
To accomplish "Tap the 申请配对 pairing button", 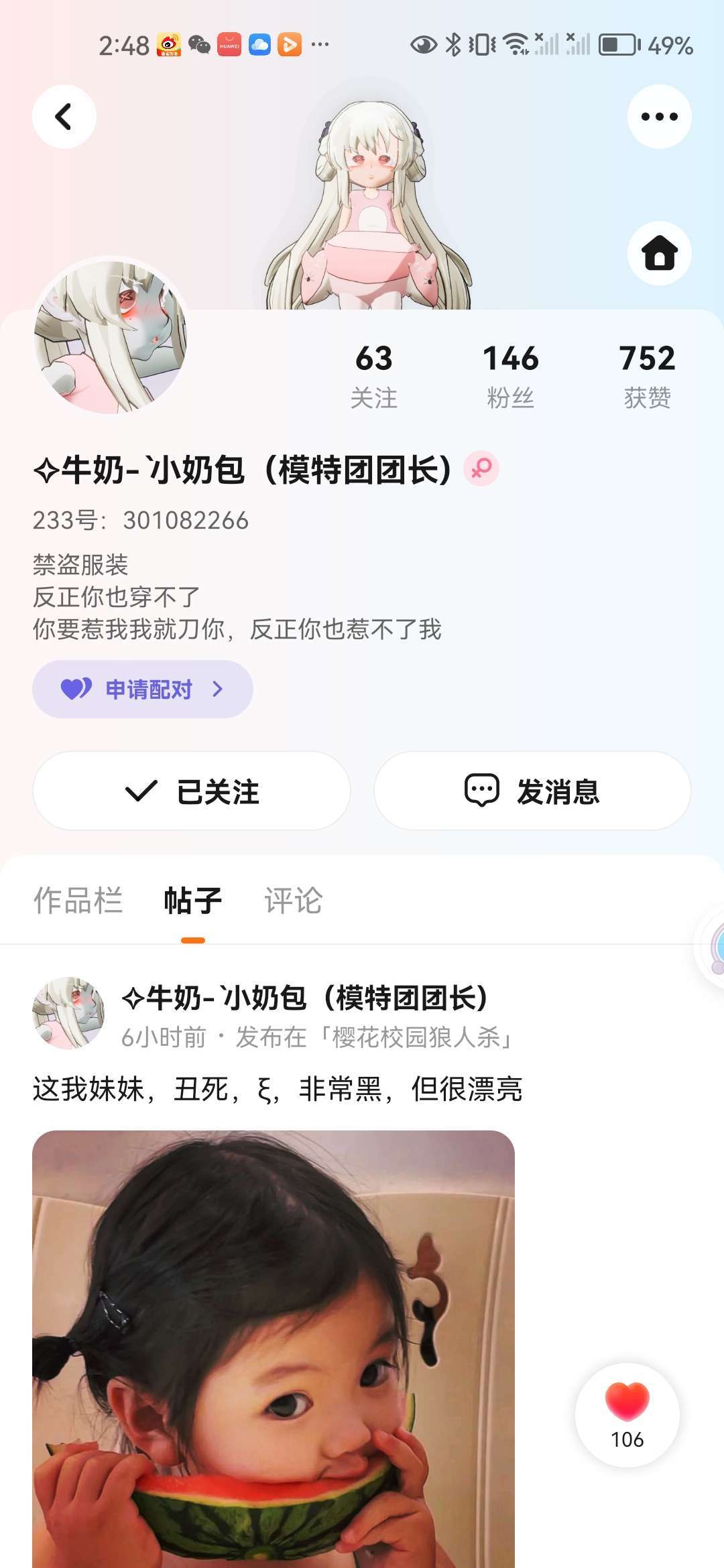I will 143,689.
